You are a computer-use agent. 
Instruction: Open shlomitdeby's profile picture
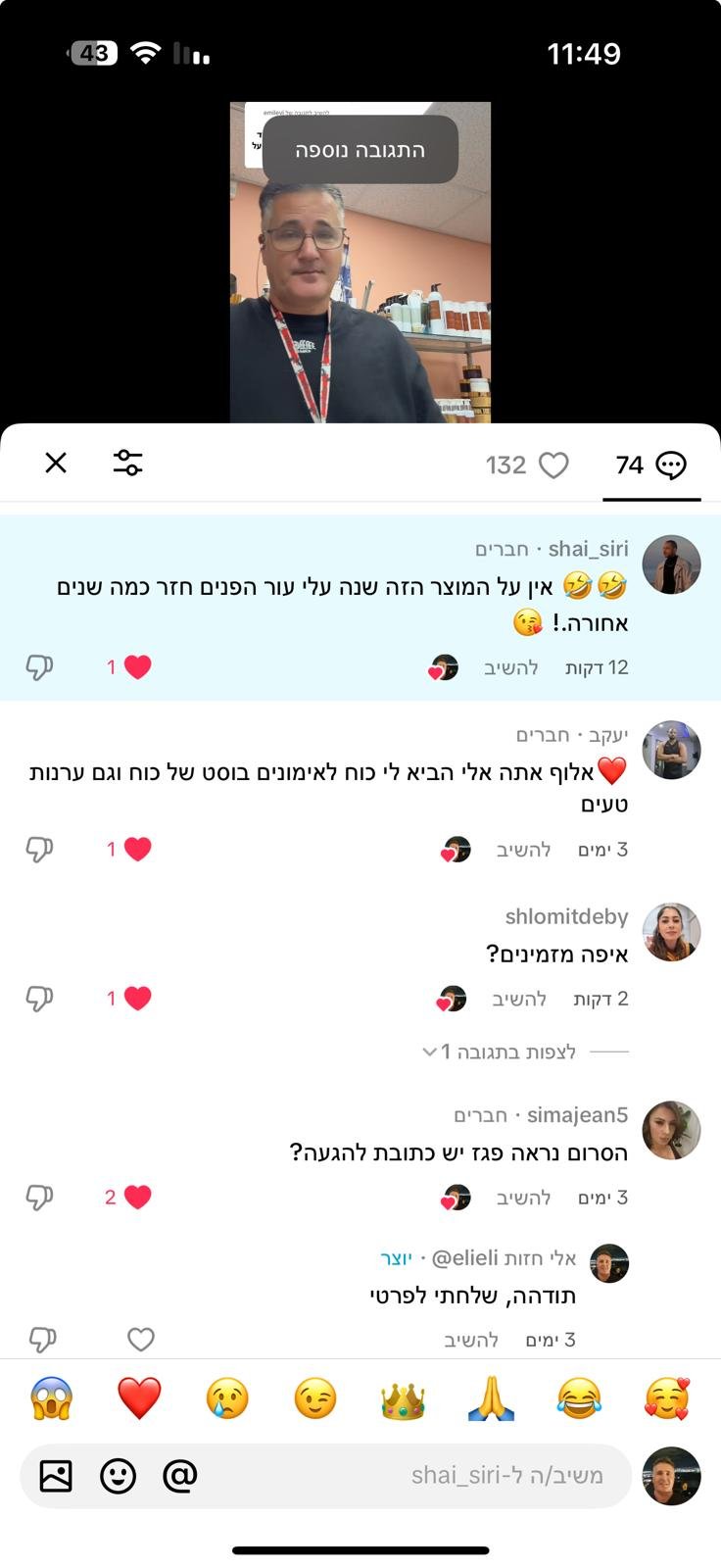coord(671,932)
